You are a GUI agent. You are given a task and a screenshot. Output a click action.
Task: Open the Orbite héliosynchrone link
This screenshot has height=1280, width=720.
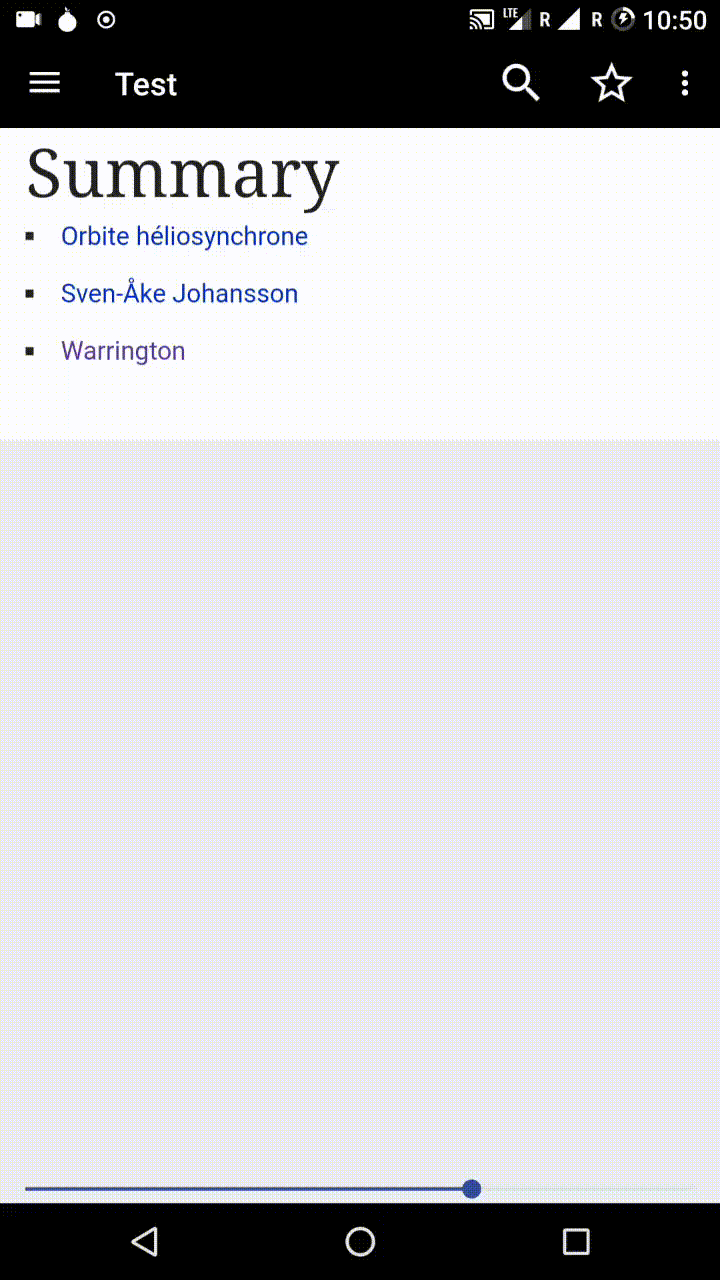click(184, 236)
